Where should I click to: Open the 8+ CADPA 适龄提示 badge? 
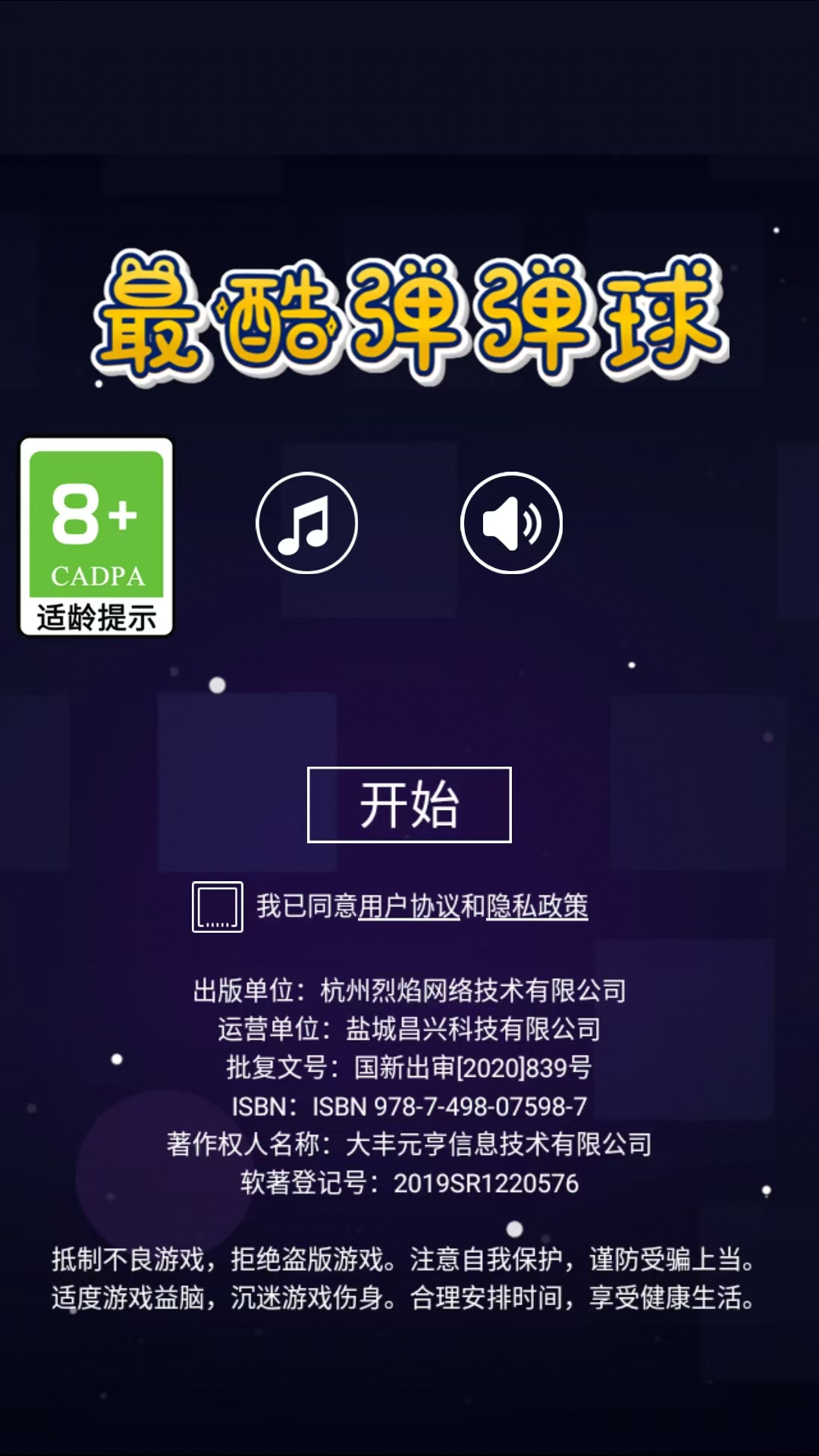pos(96,537)
